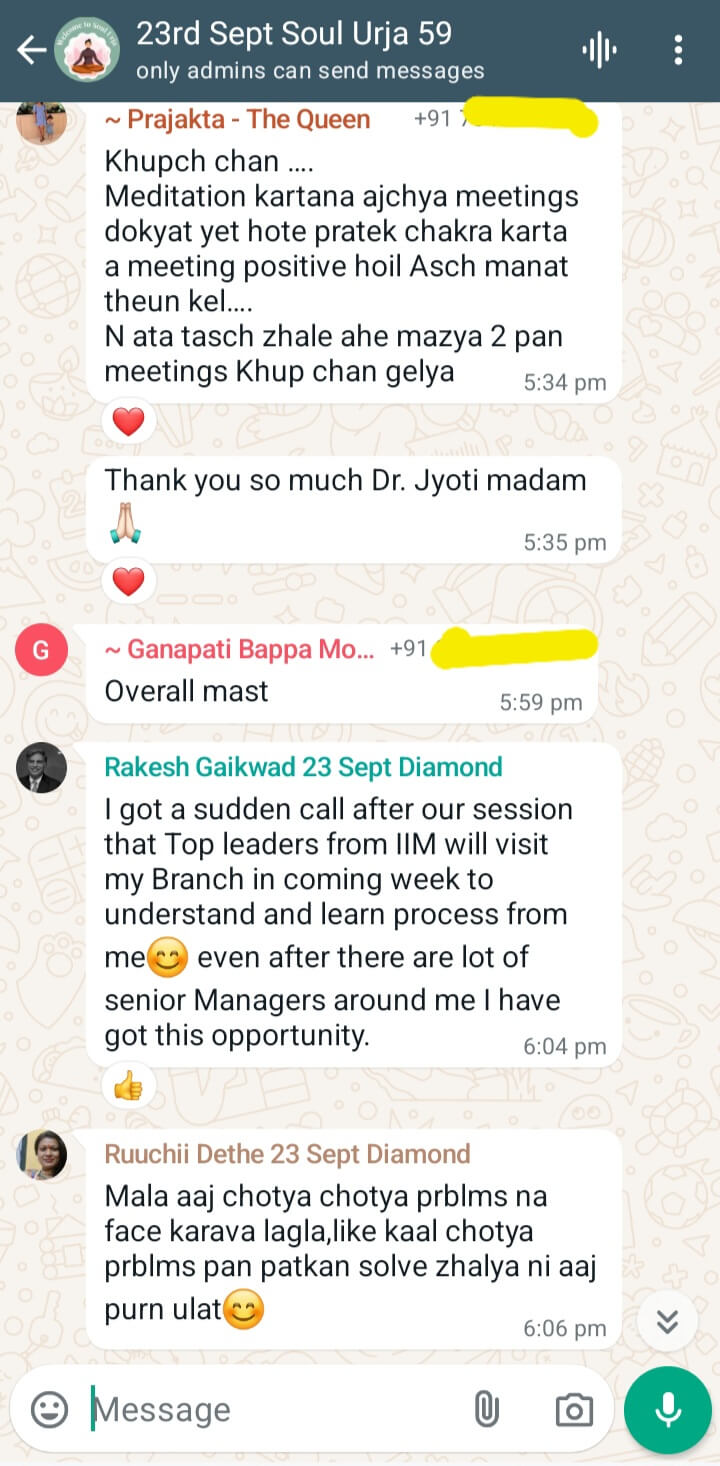Open the camera from the message bar
This screenshot has height=1466, width=720.
click(x=573, y=1410)
